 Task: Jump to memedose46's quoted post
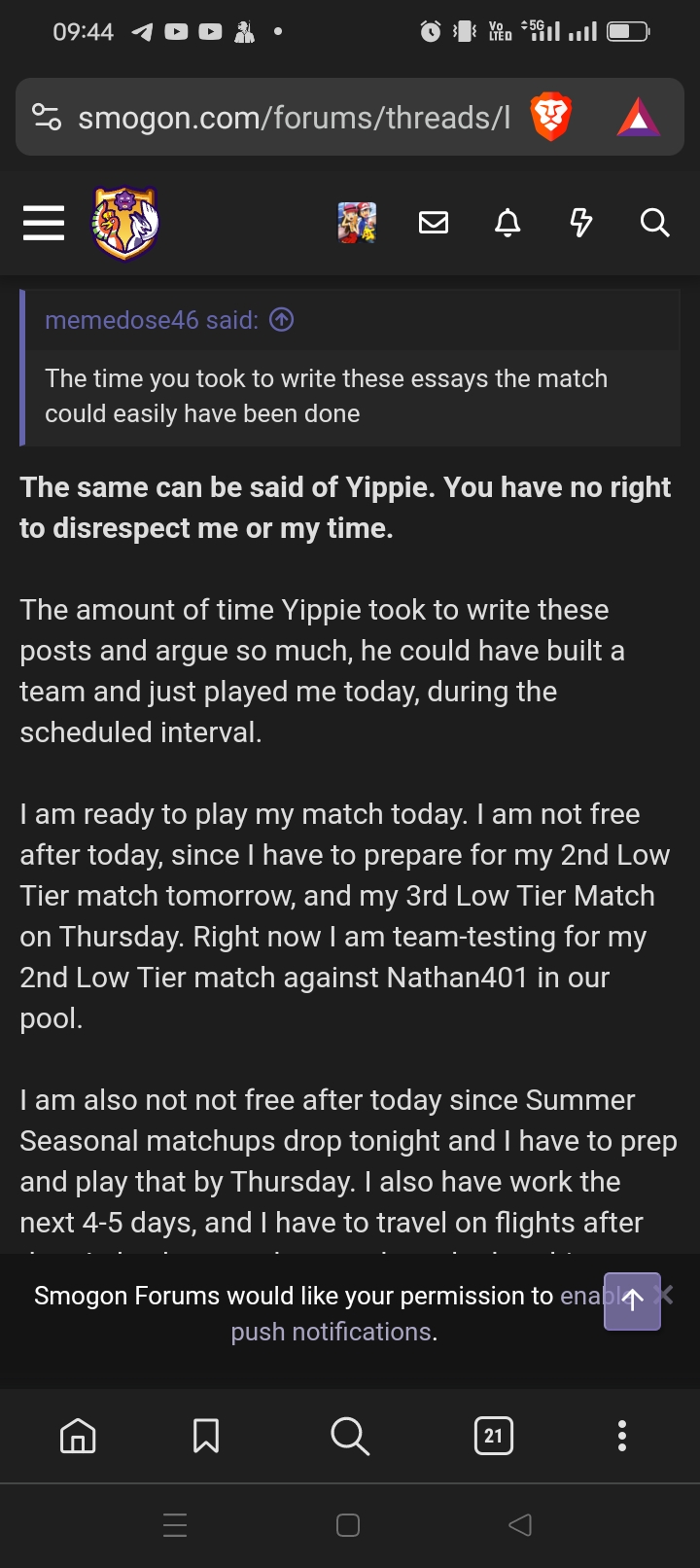282,320
